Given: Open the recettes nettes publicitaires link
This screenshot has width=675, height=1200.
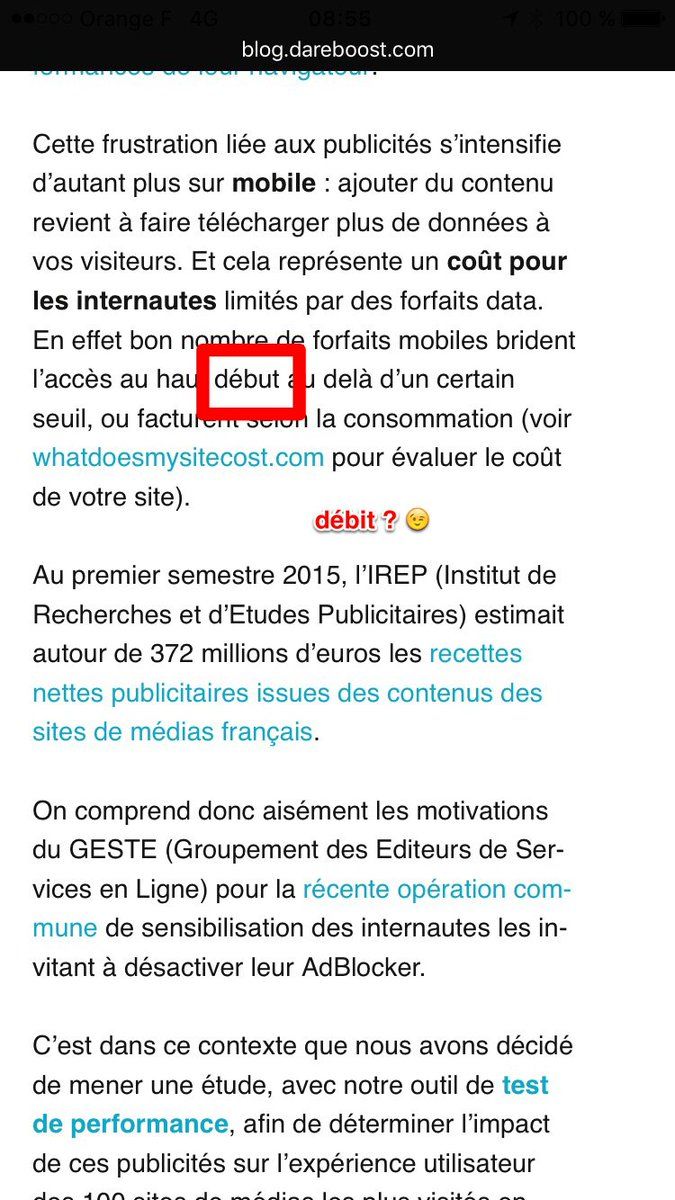Looking at the screenshot, I should 287,693.
